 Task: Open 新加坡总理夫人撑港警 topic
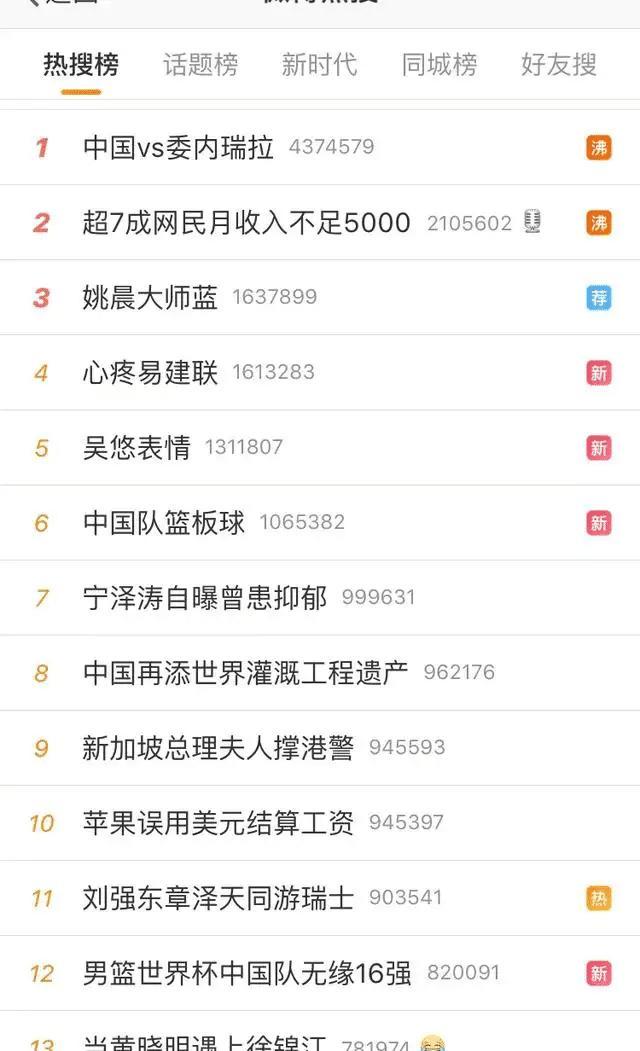(x=320, y=748)
